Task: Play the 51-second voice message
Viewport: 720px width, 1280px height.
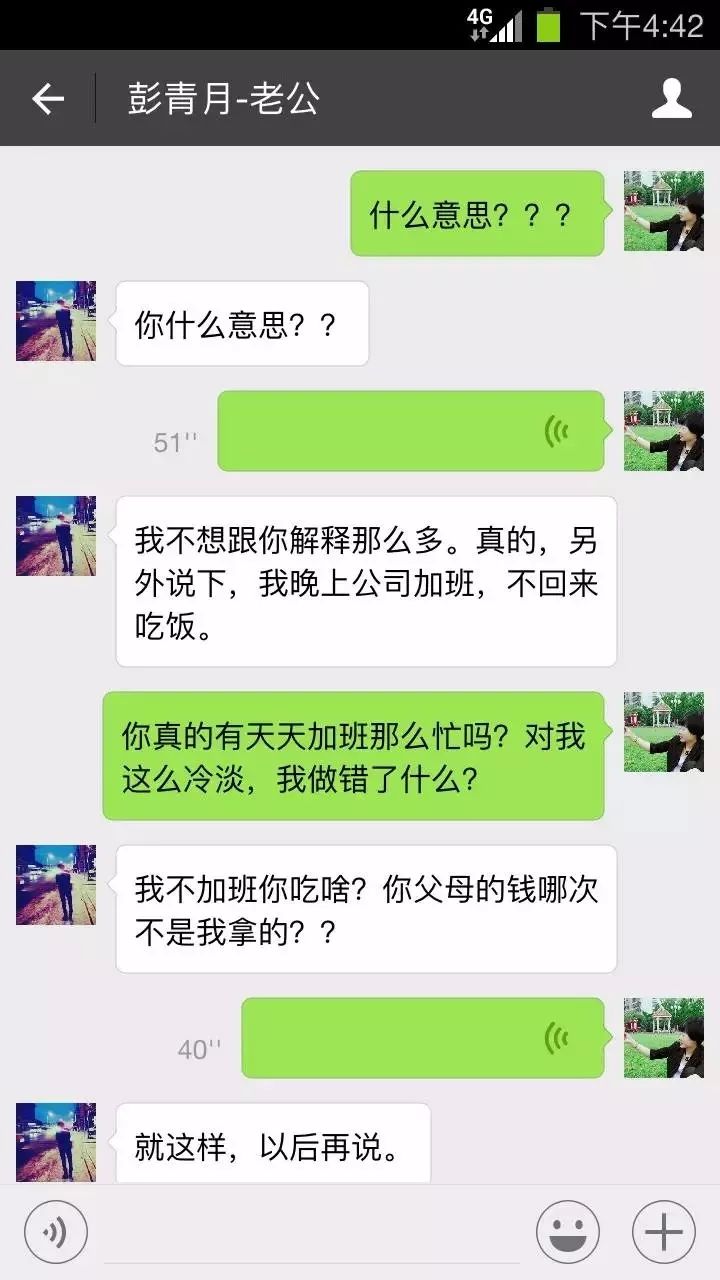Action: pyautogui.click(x=410, y=430)
